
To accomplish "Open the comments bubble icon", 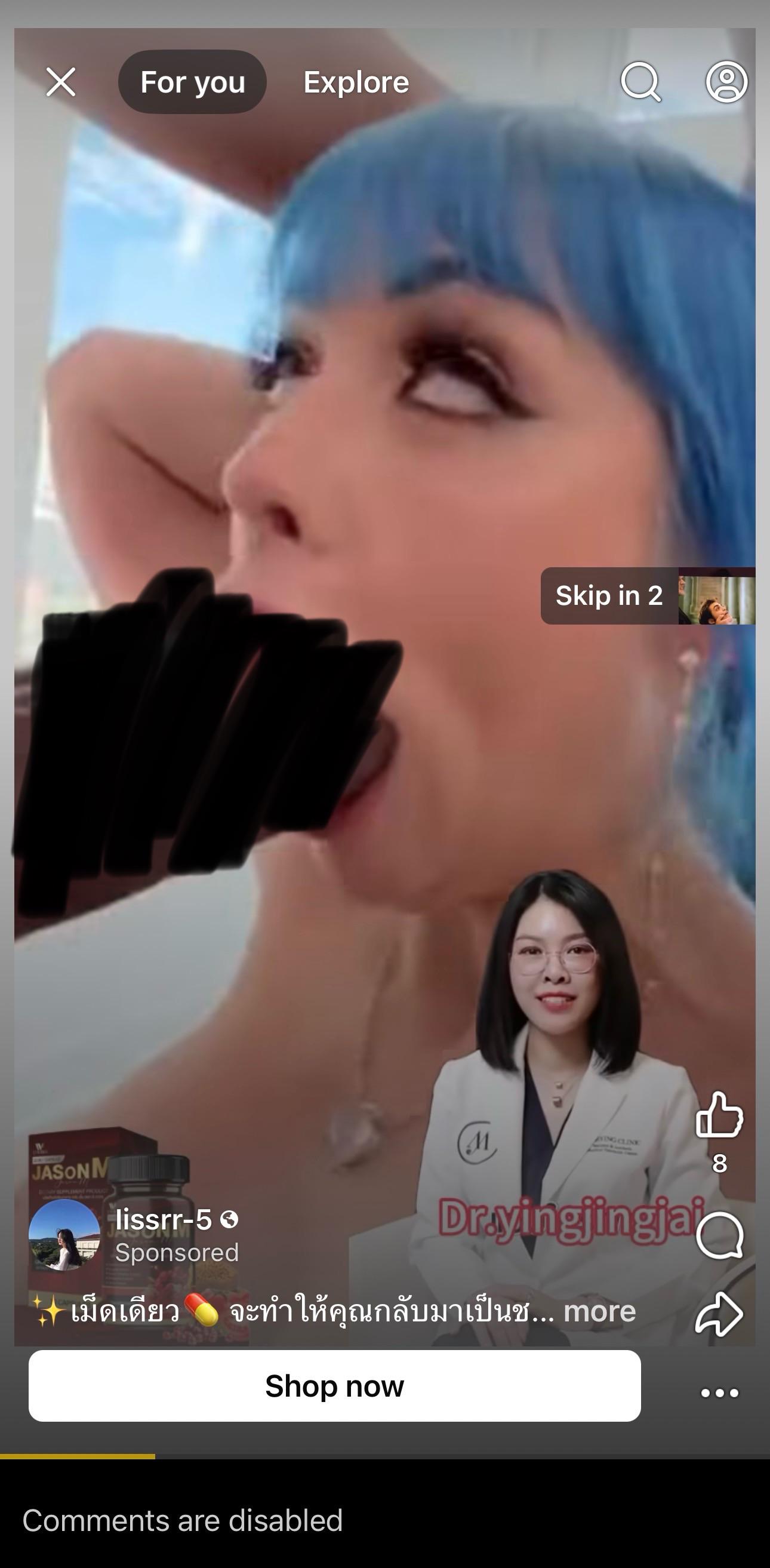I will pos(719,1235).
